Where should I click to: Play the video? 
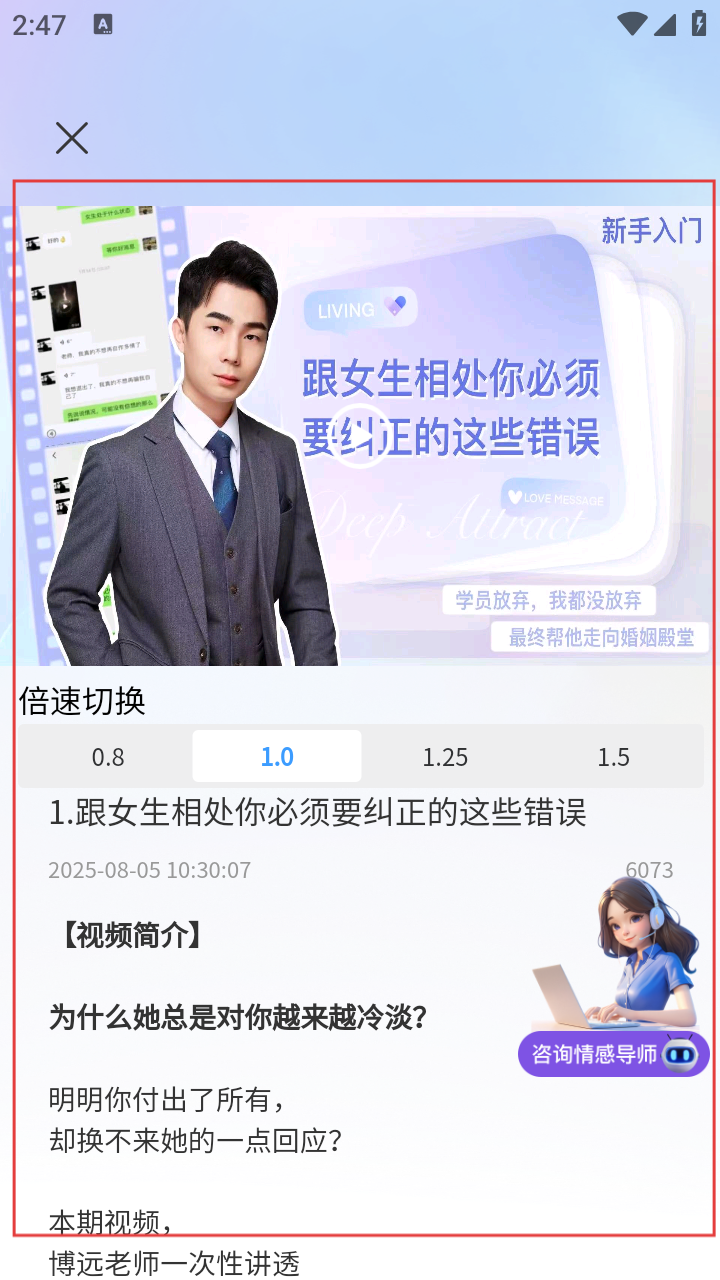click(360, 437)
